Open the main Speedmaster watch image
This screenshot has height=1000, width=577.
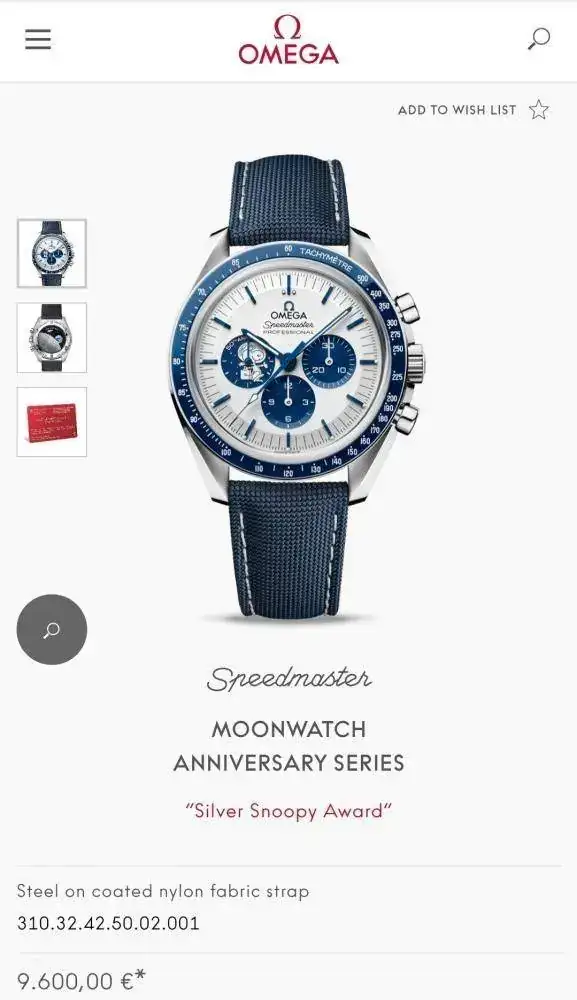coord(296,389)
